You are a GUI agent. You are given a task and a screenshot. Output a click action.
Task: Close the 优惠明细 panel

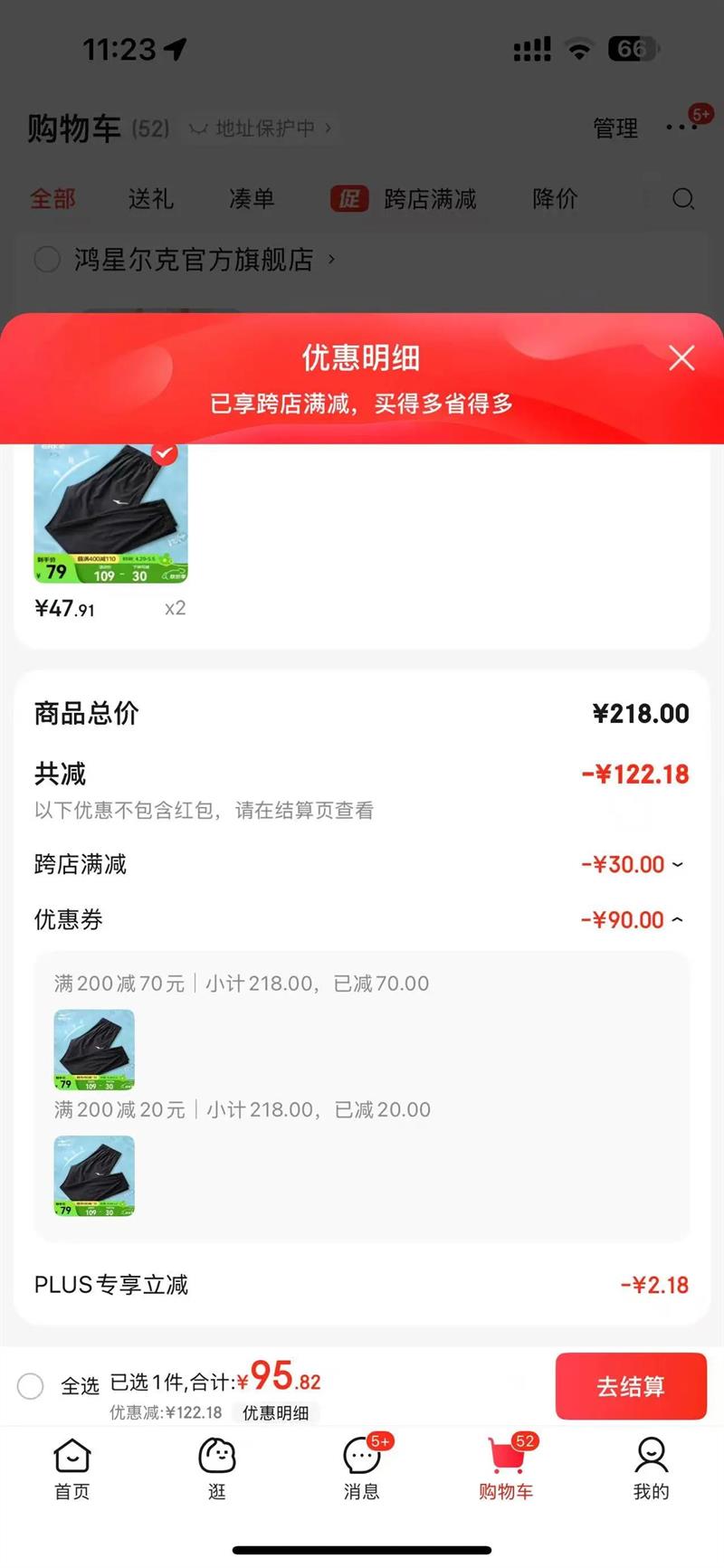(x=681, y=358)
